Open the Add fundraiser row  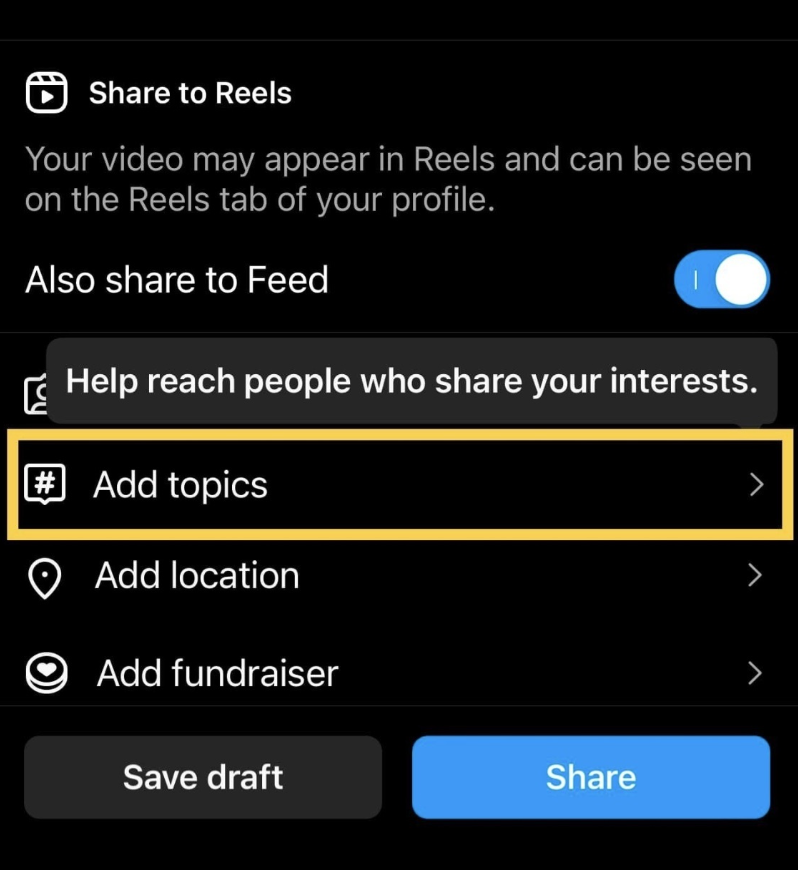(398, 673)
